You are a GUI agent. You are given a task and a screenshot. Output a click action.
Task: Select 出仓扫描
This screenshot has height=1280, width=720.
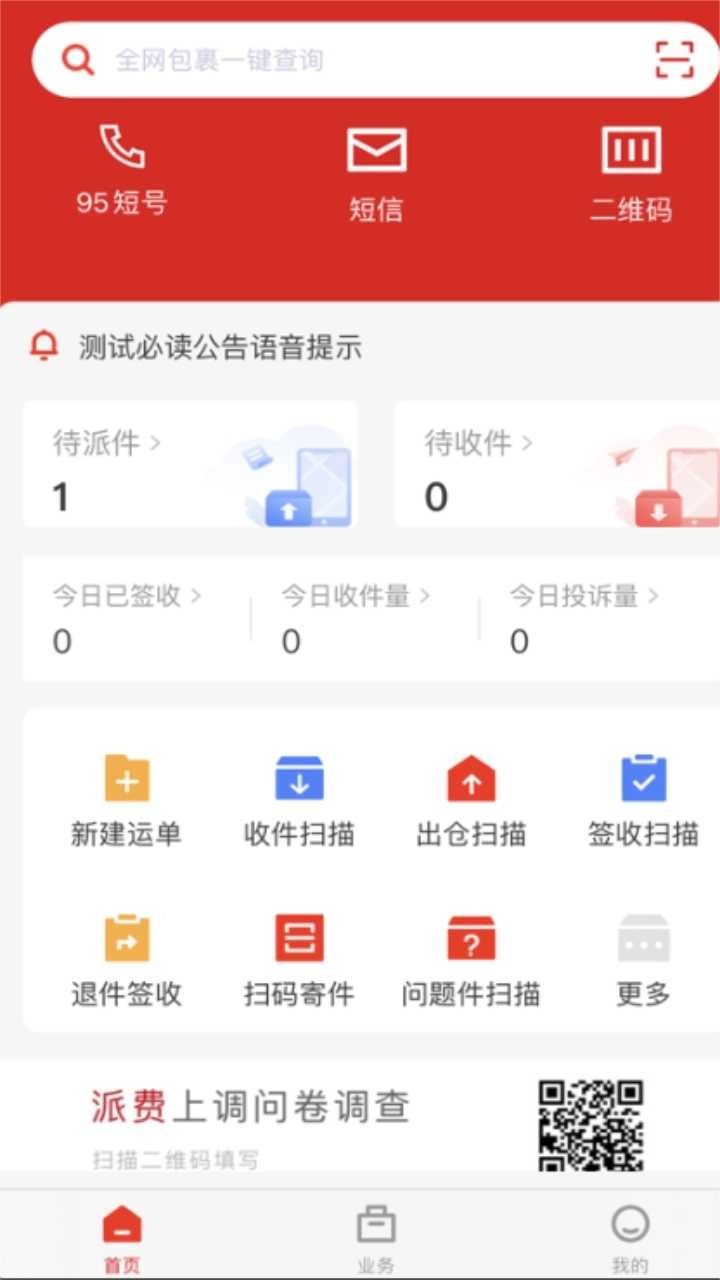pyautogui.click(x=471, y=801)
